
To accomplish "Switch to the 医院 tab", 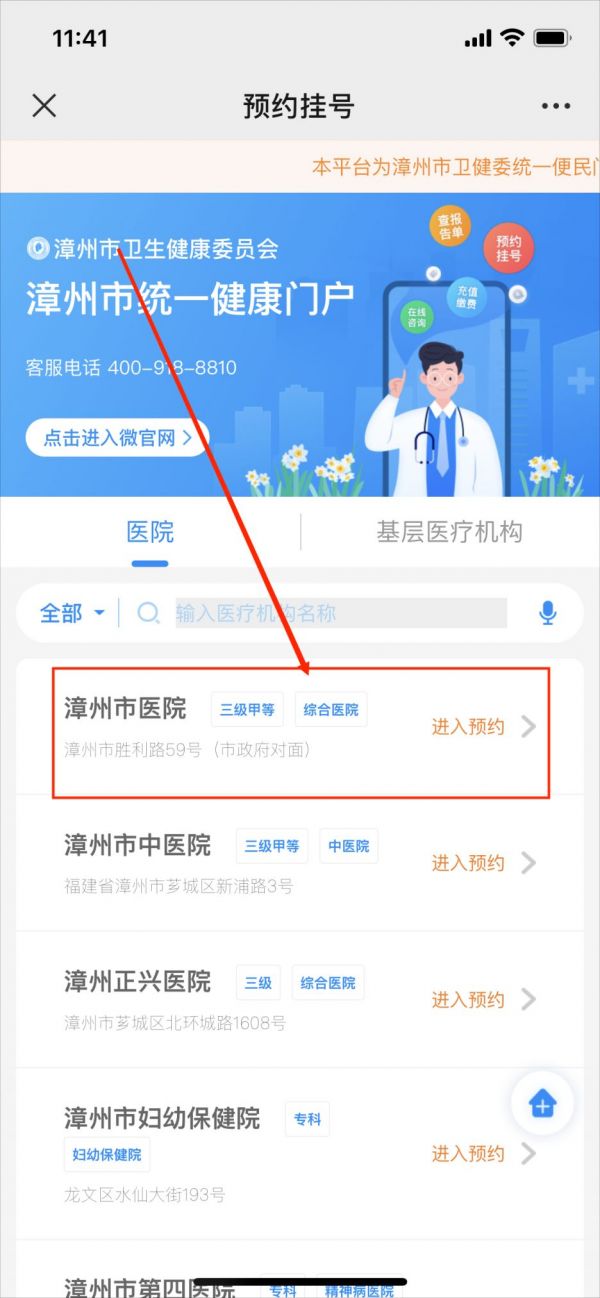I will (x=150, y=532).
